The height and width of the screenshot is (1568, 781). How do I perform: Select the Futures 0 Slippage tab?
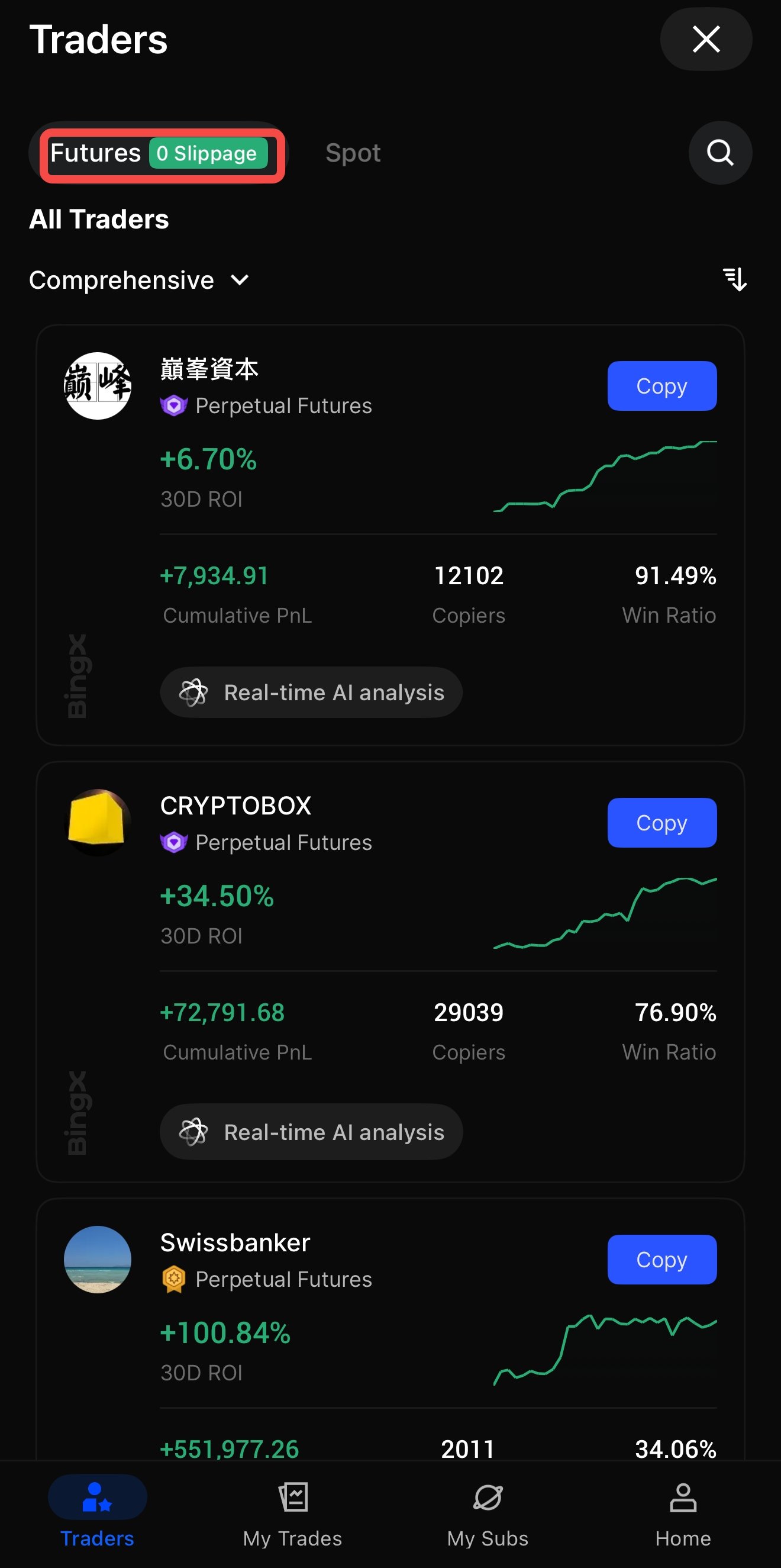[x=159, y=153]
